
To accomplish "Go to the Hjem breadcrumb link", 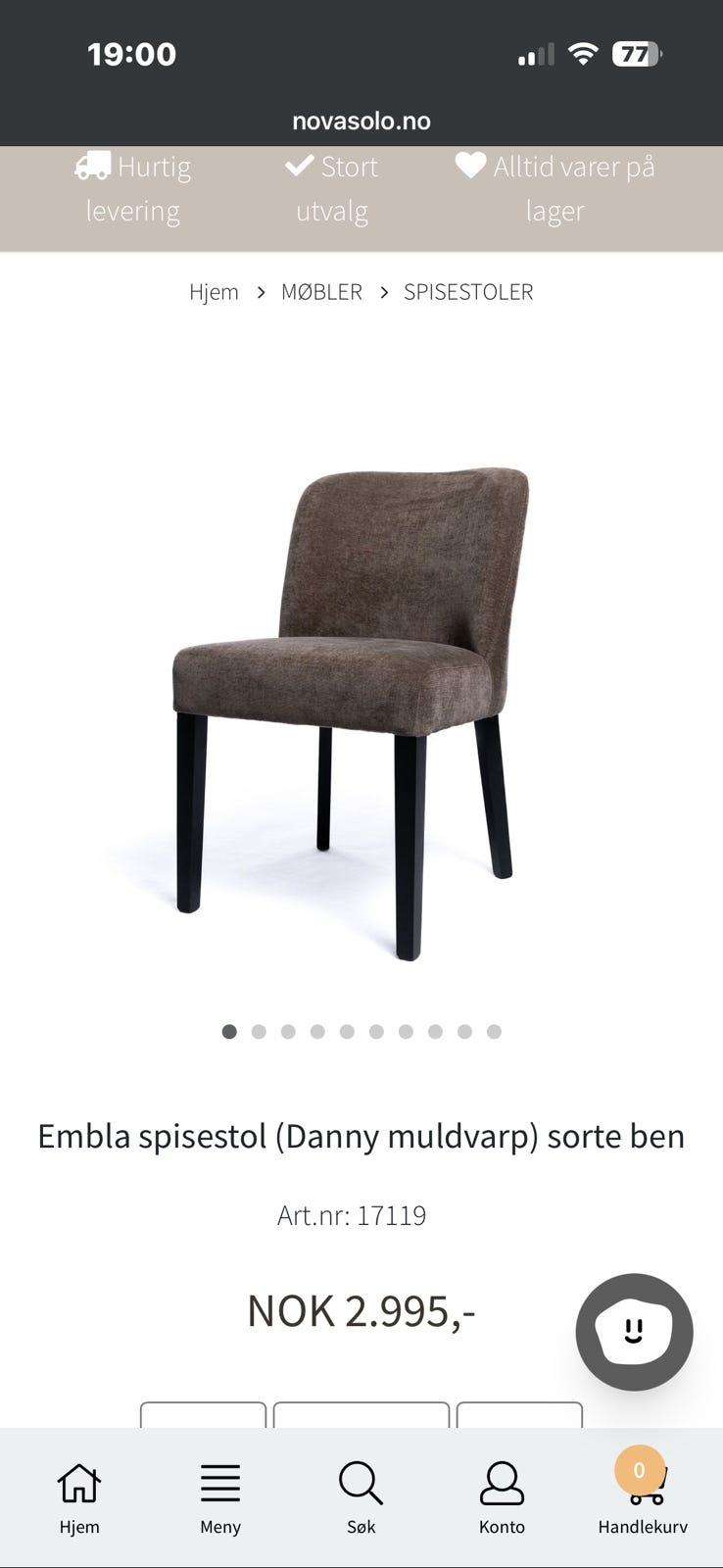I will (214, 292).
